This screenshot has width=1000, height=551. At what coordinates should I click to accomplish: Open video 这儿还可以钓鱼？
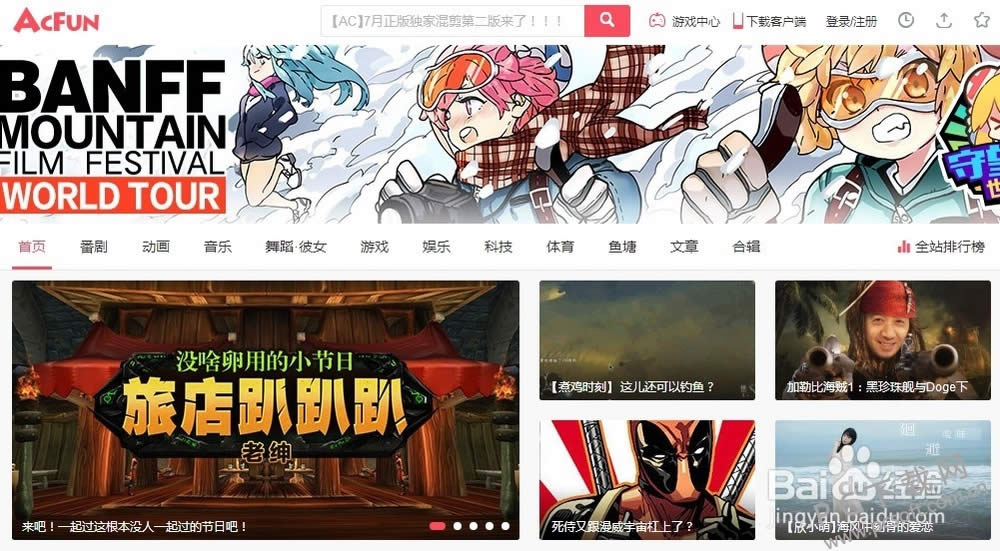[647, 340]
